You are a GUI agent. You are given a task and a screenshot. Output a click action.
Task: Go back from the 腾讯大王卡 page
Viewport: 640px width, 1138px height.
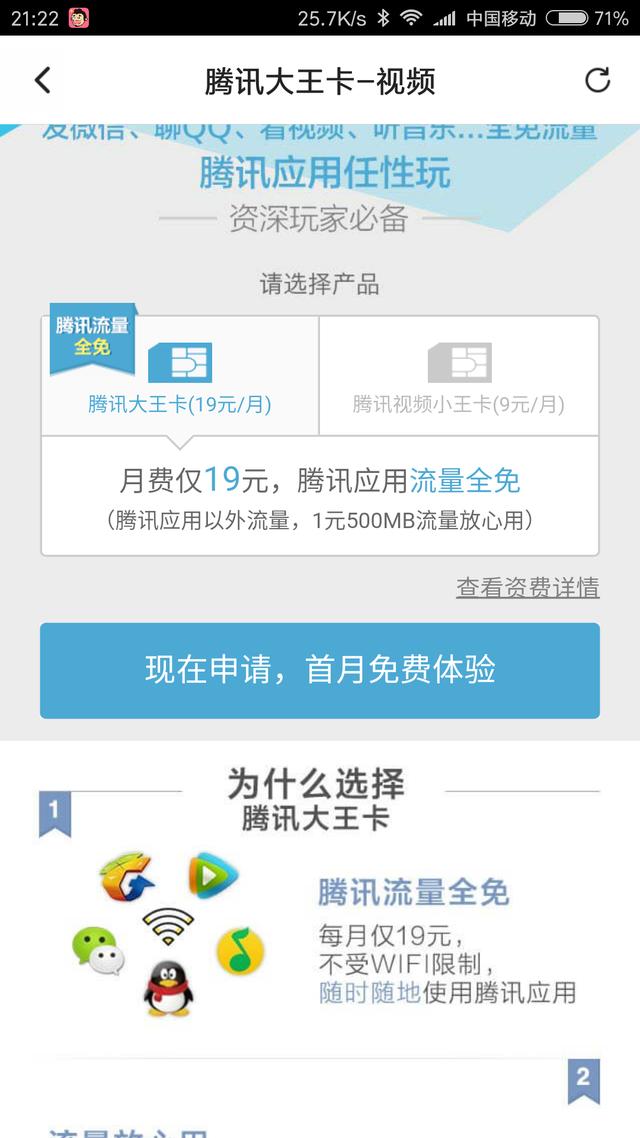[42, 81]
